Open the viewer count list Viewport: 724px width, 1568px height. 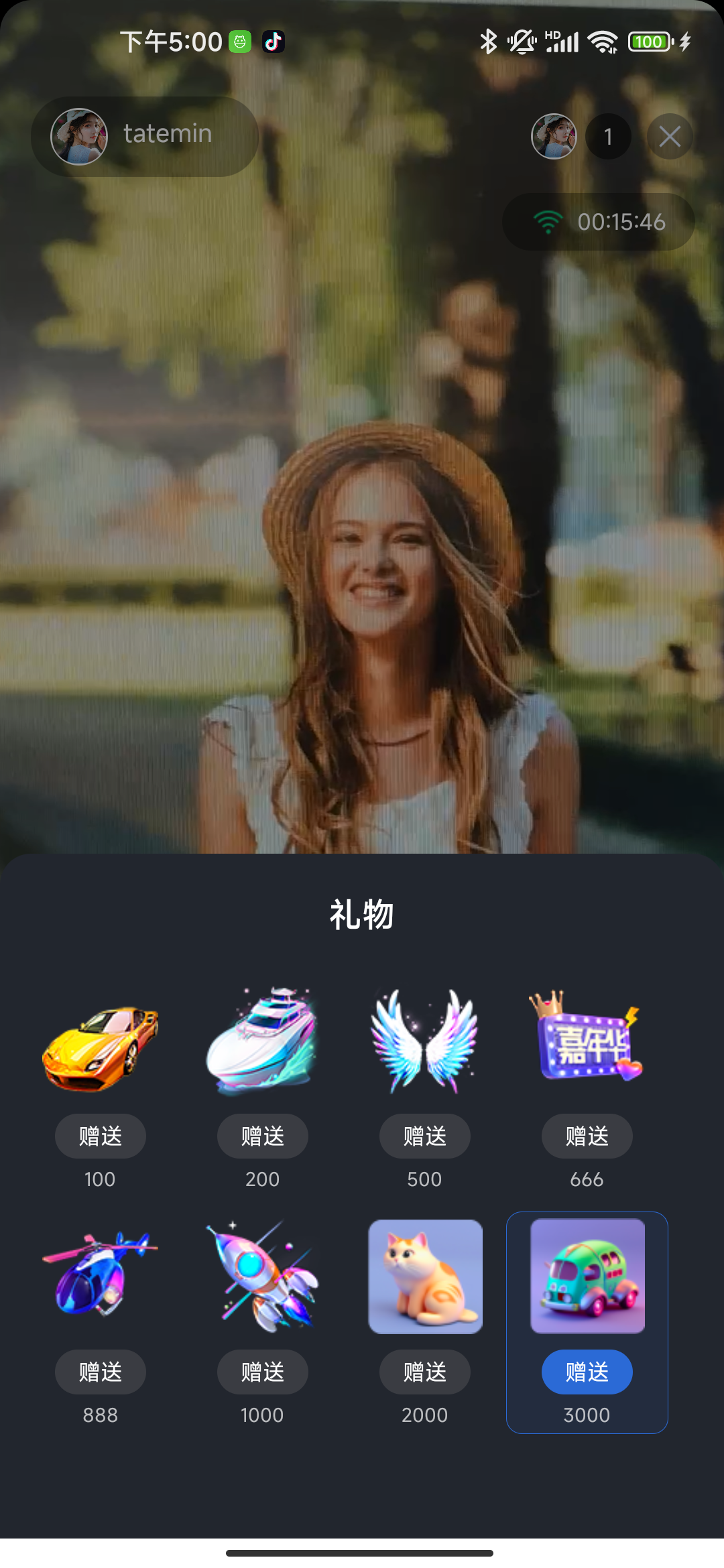[x=608, y=137]
